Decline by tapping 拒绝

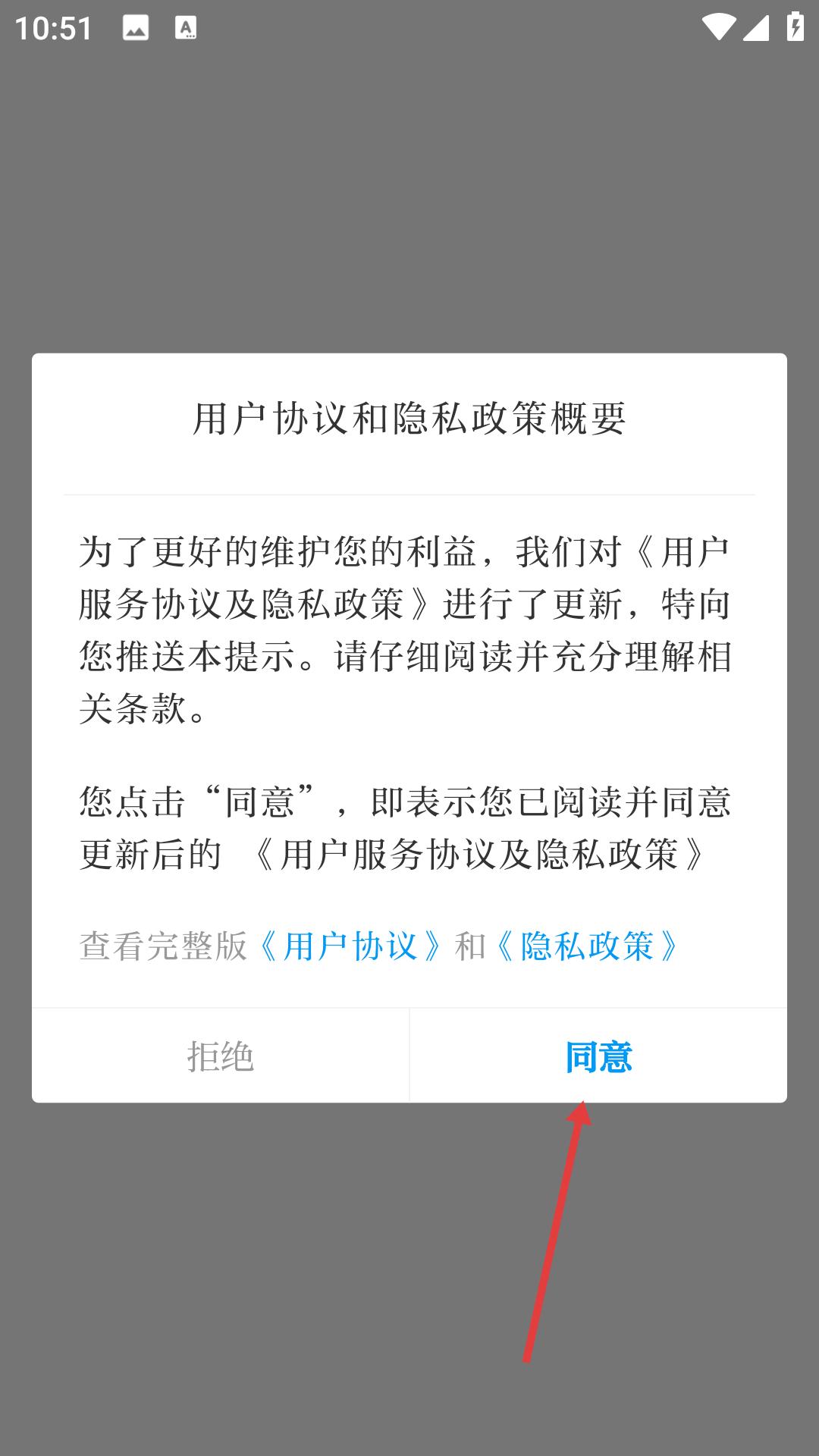click(220, 1056)
